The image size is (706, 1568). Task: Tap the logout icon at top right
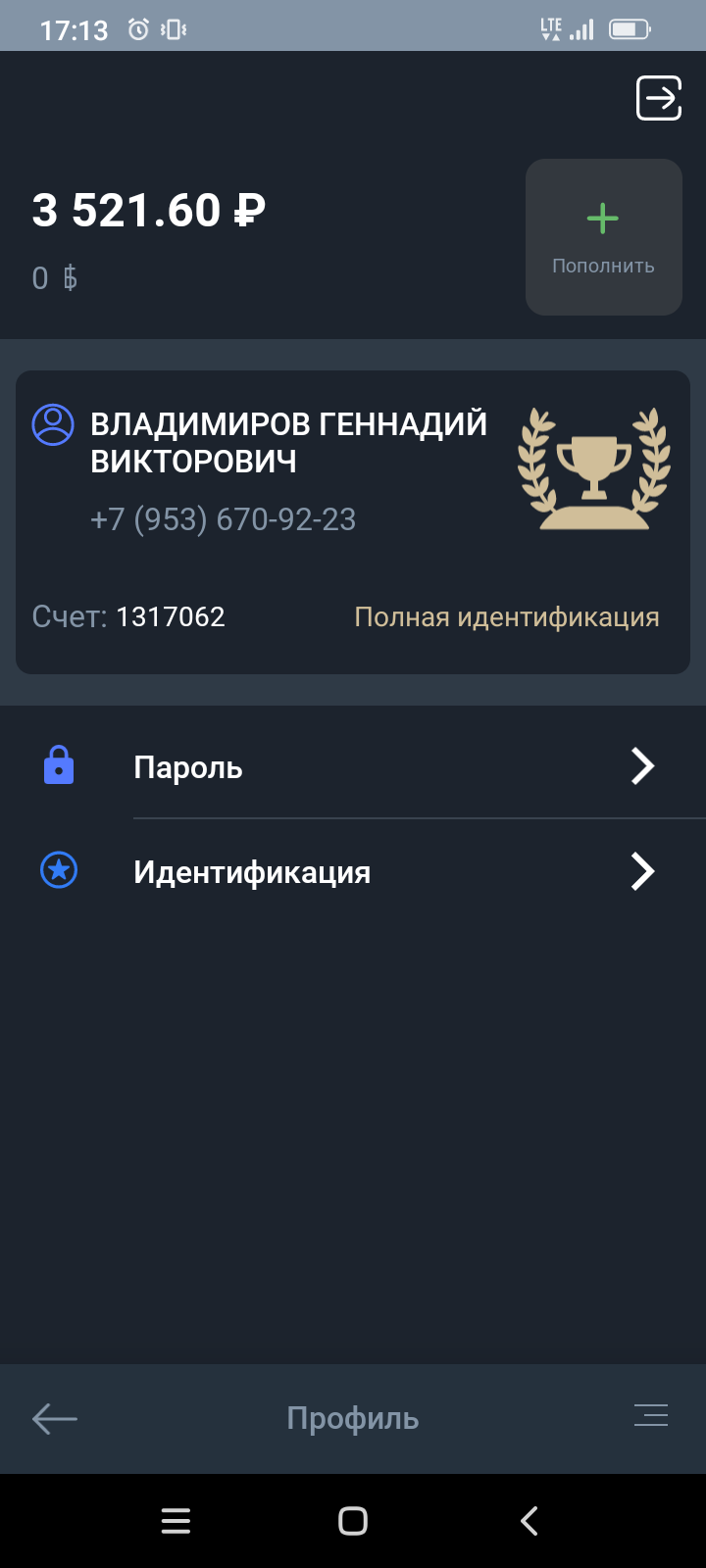pyautogui.click(x=658, y=98)
